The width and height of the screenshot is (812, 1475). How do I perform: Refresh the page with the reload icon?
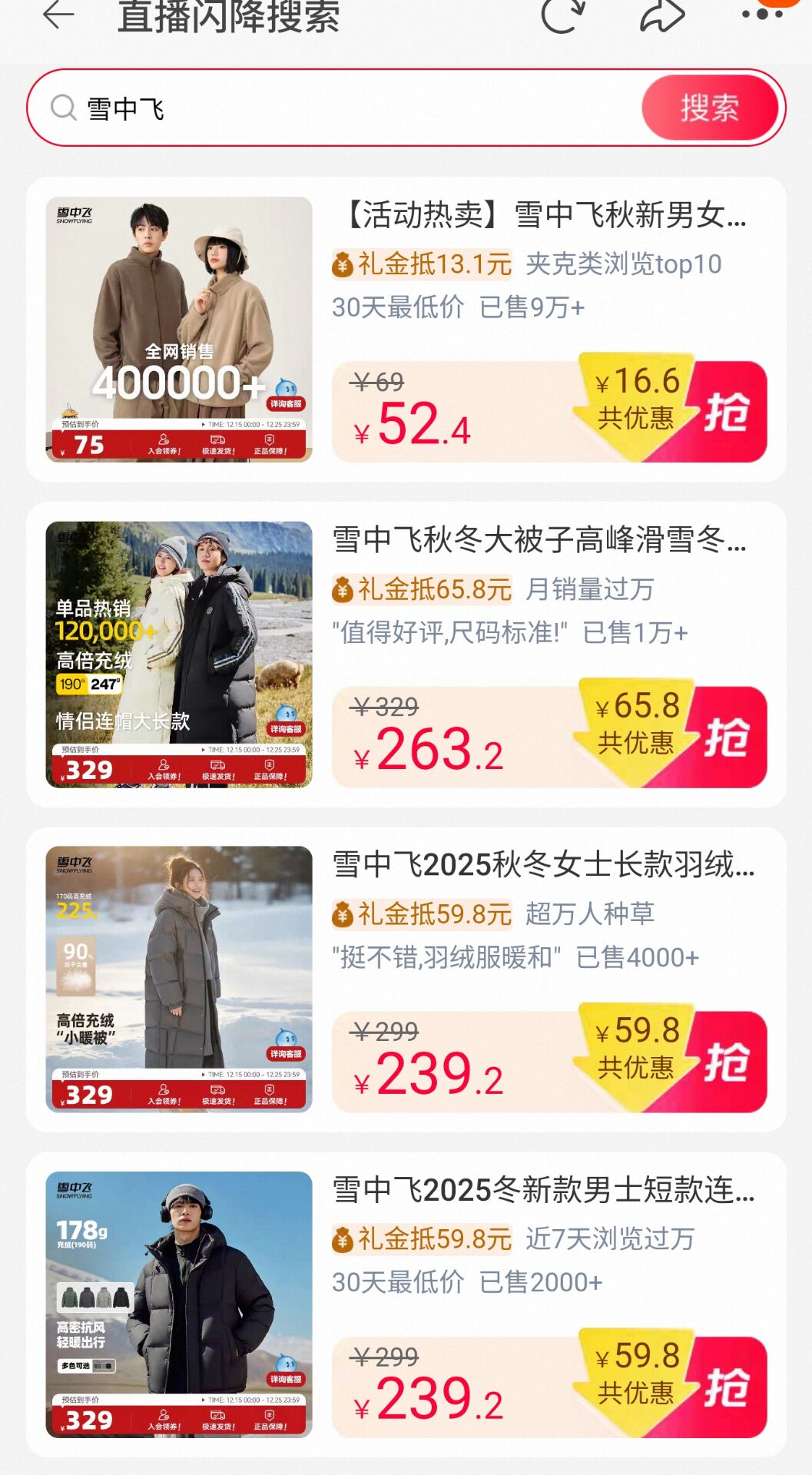tap(562, 15)
